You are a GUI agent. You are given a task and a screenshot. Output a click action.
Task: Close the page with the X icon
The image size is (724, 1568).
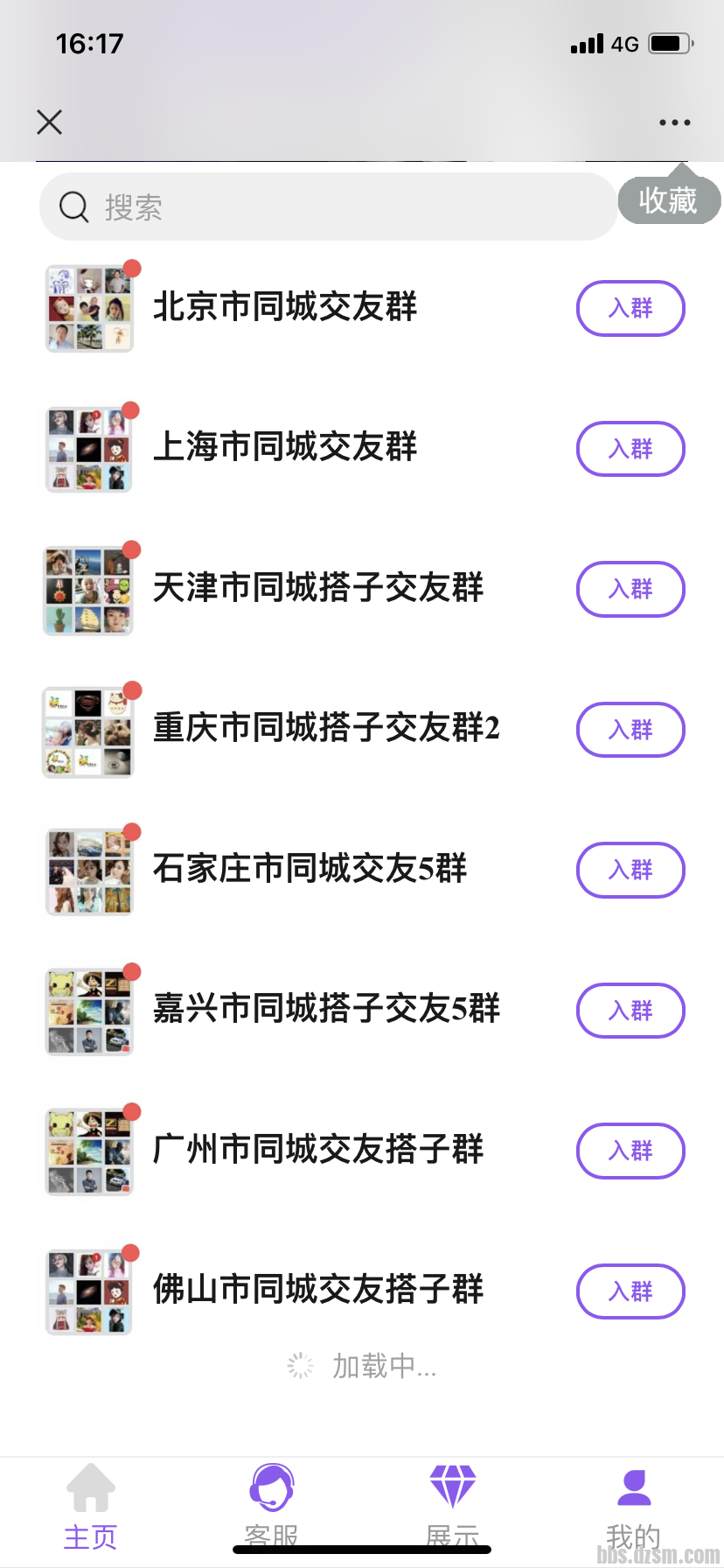click(x=50, y=122)
